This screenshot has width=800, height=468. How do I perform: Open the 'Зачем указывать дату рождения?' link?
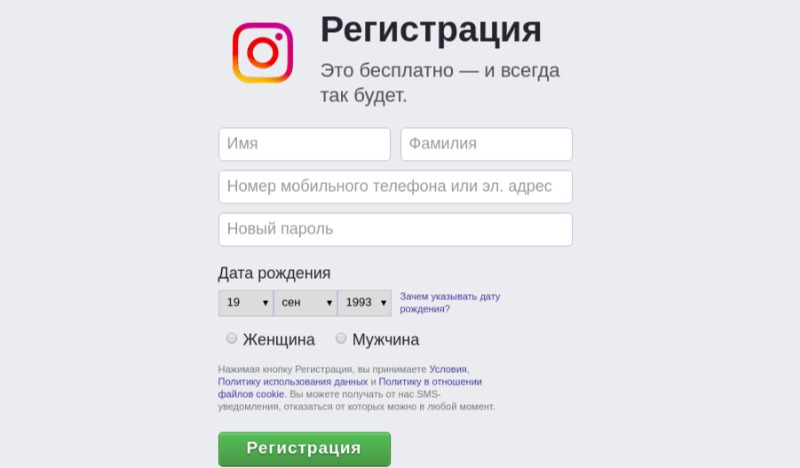(449, 302)
